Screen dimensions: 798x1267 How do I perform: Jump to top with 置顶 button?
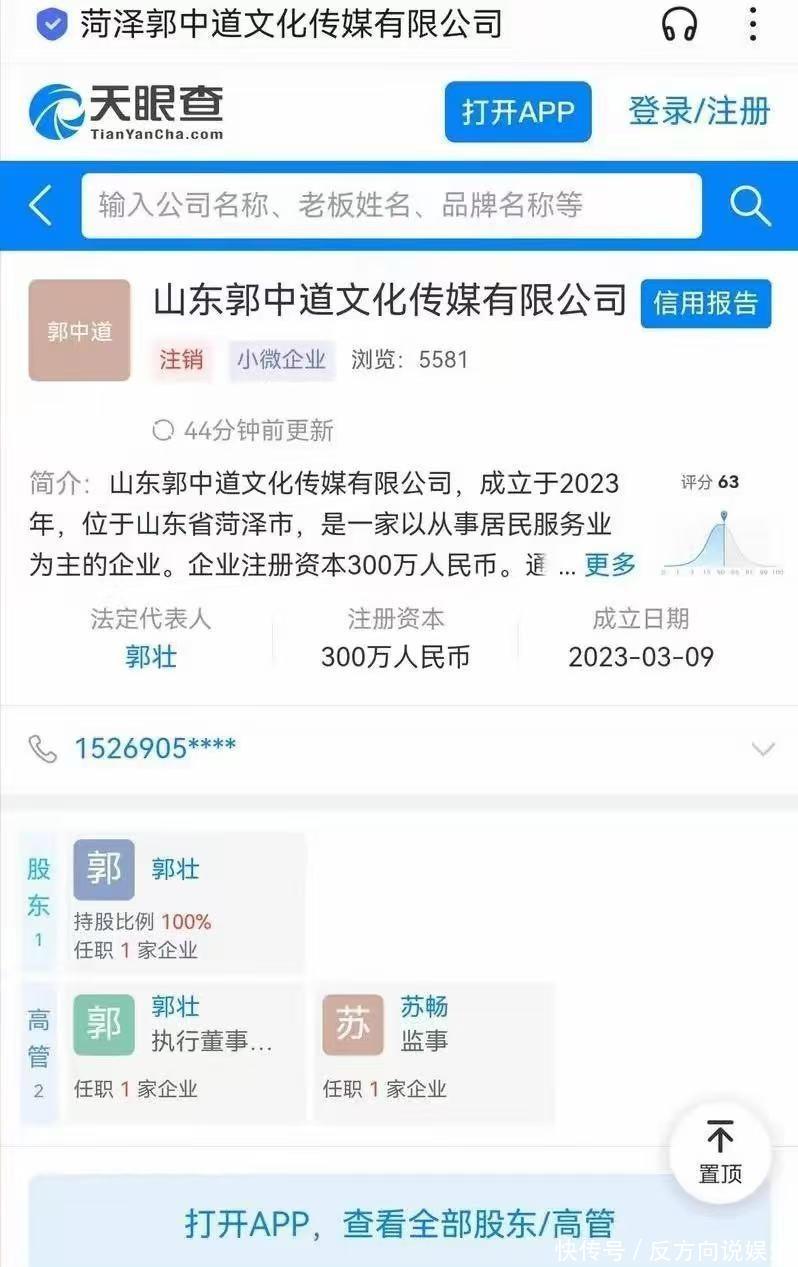tap(720, 1152)
